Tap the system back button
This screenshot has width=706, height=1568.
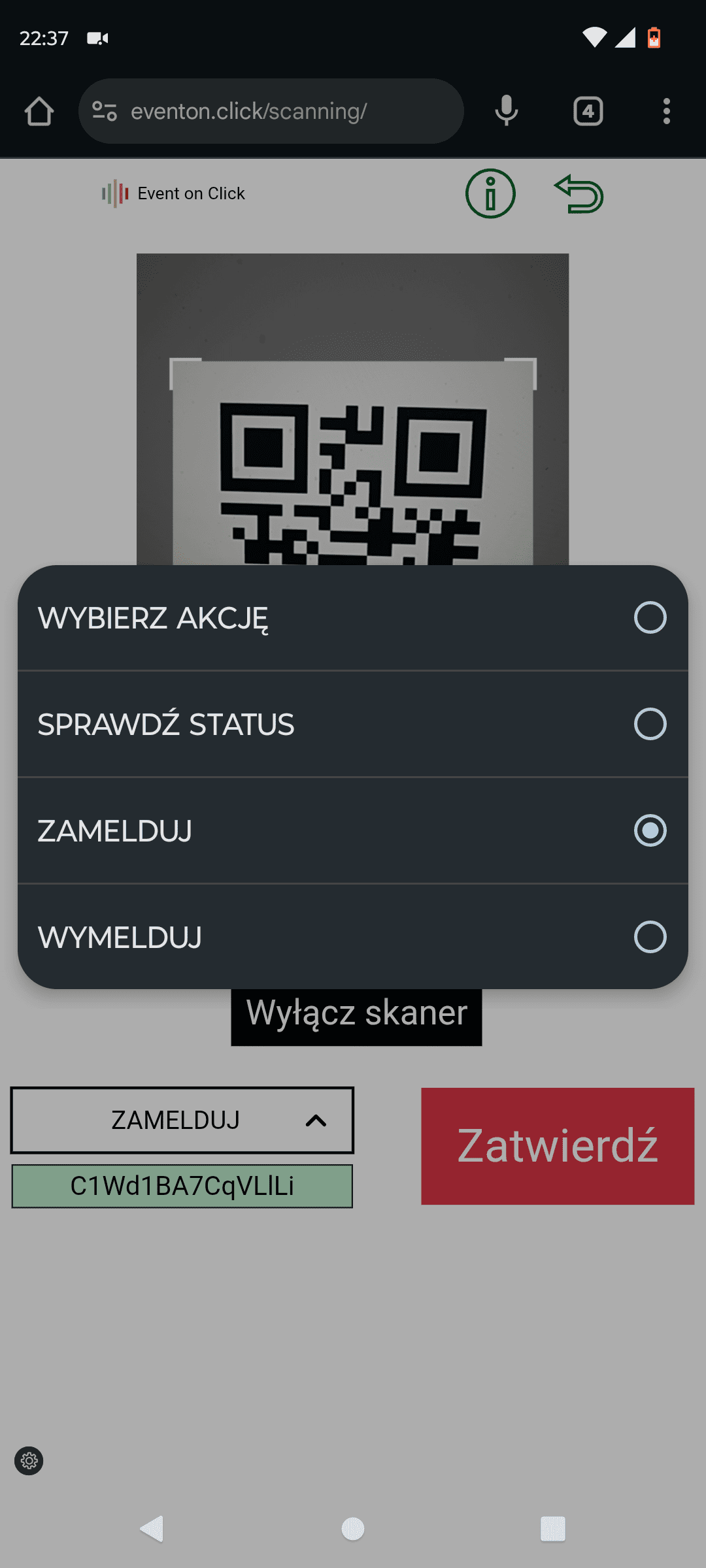coord(152,1529)
